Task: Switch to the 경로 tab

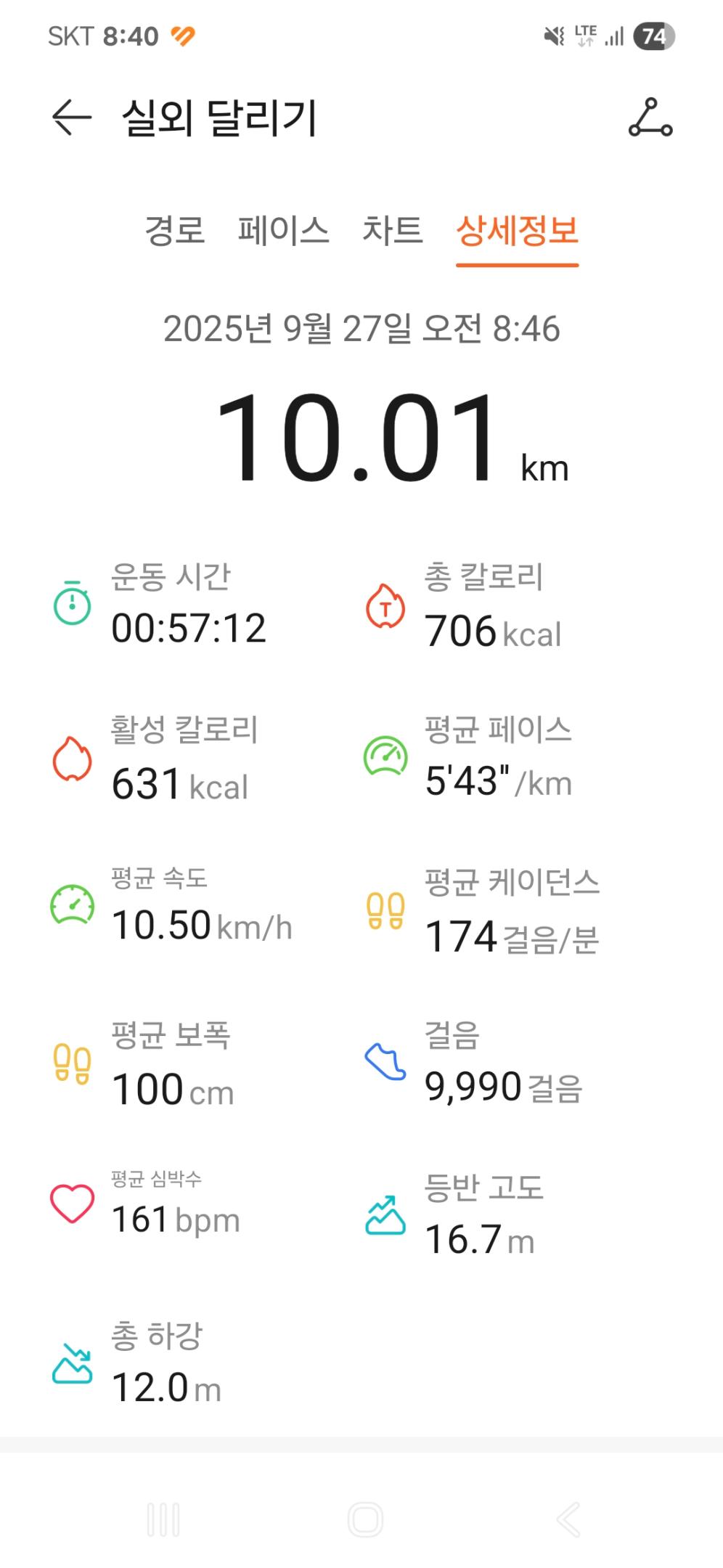Action: click(174, 231)
